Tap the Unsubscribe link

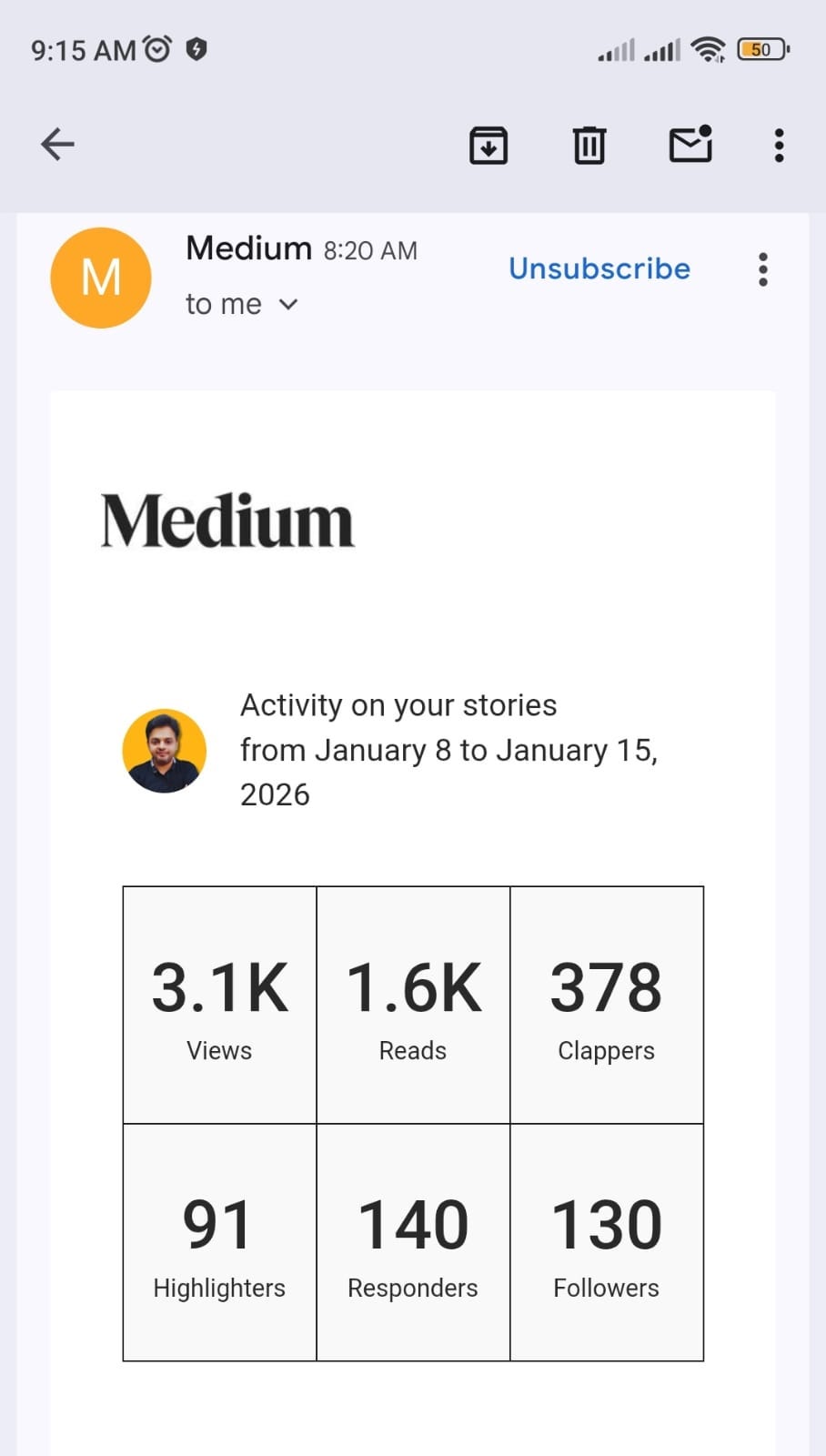pos(599,268)
